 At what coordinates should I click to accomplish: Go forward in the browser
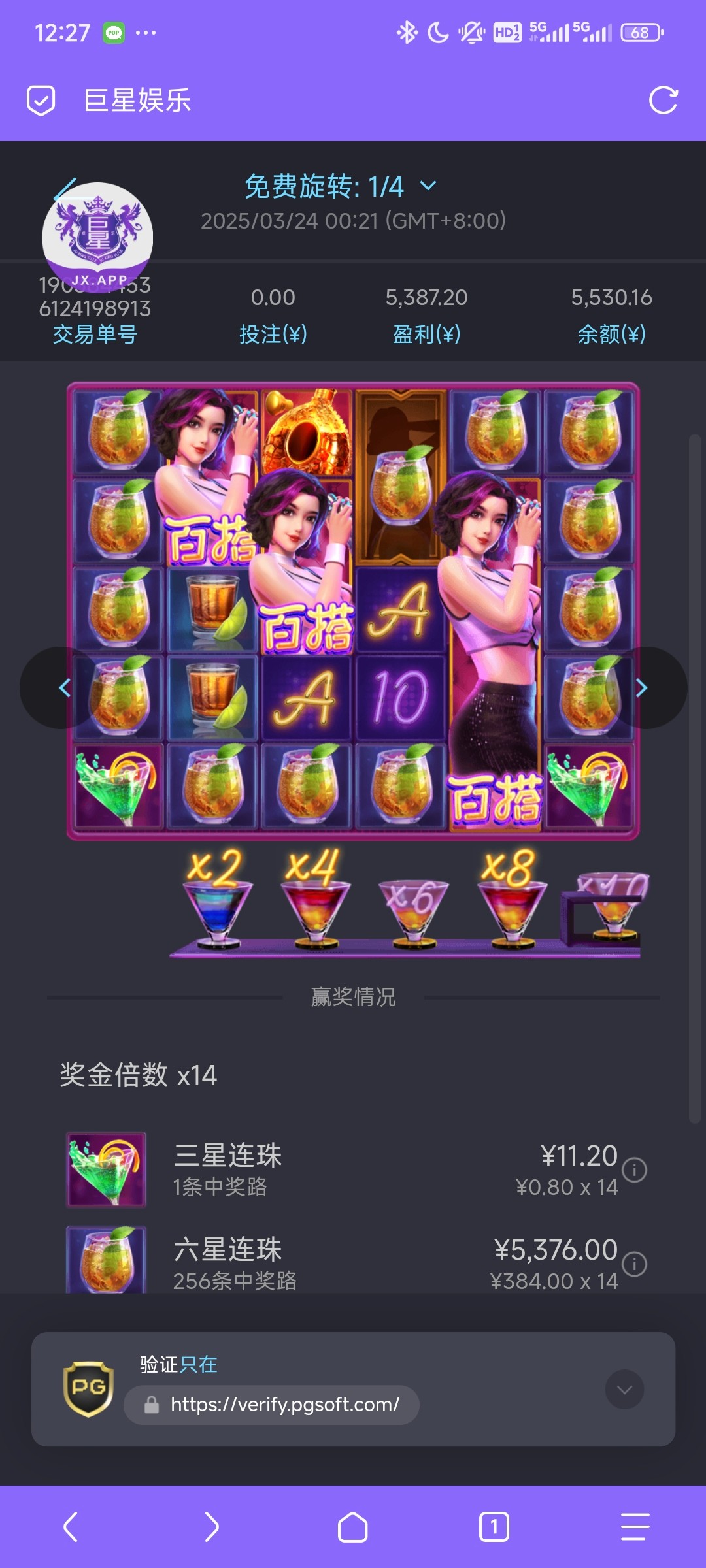(211, 1527)
